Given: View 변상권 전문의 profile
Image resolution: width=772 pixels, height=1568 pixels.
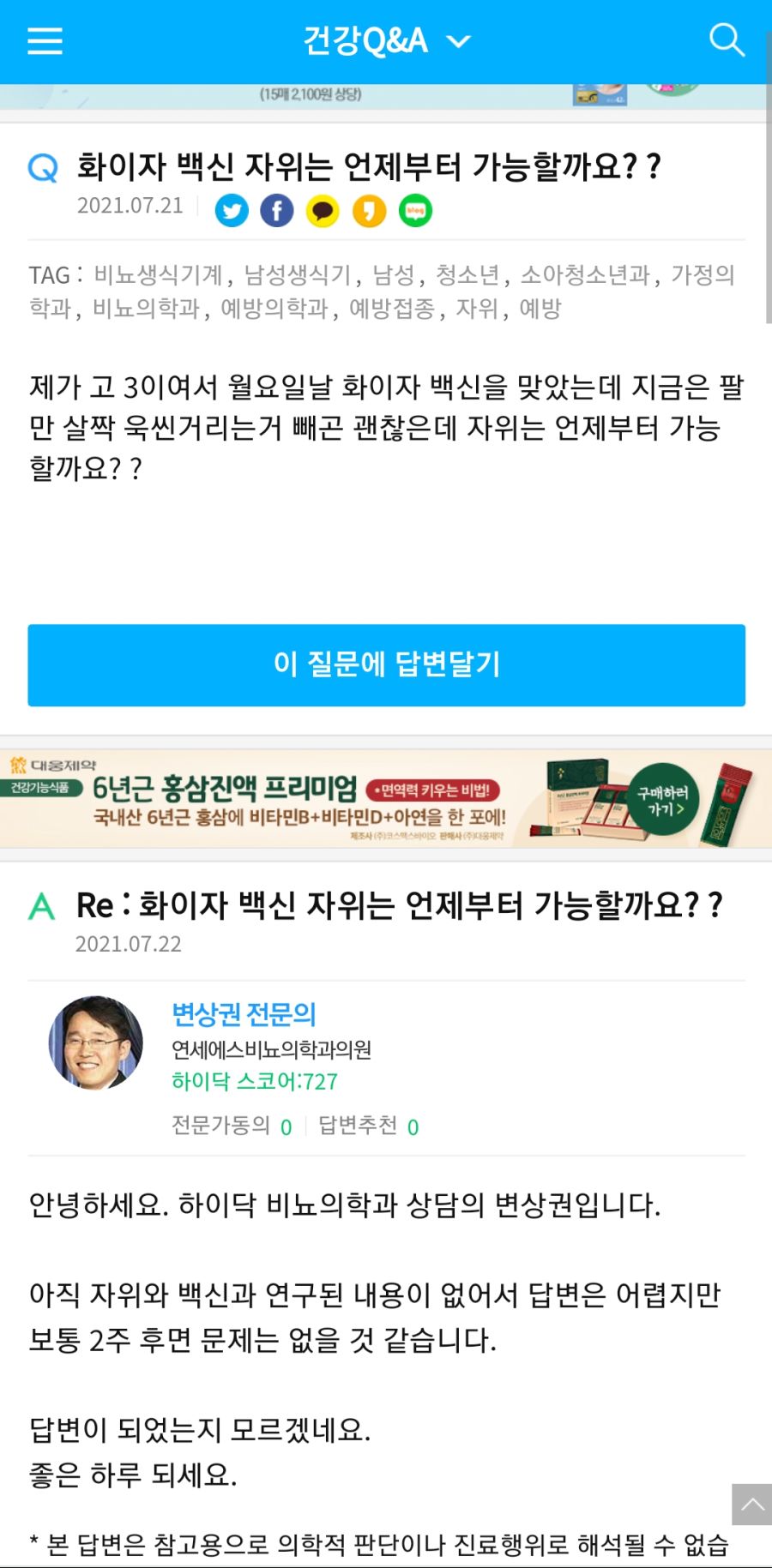Looking at the screenshot, I should 244,1014.
